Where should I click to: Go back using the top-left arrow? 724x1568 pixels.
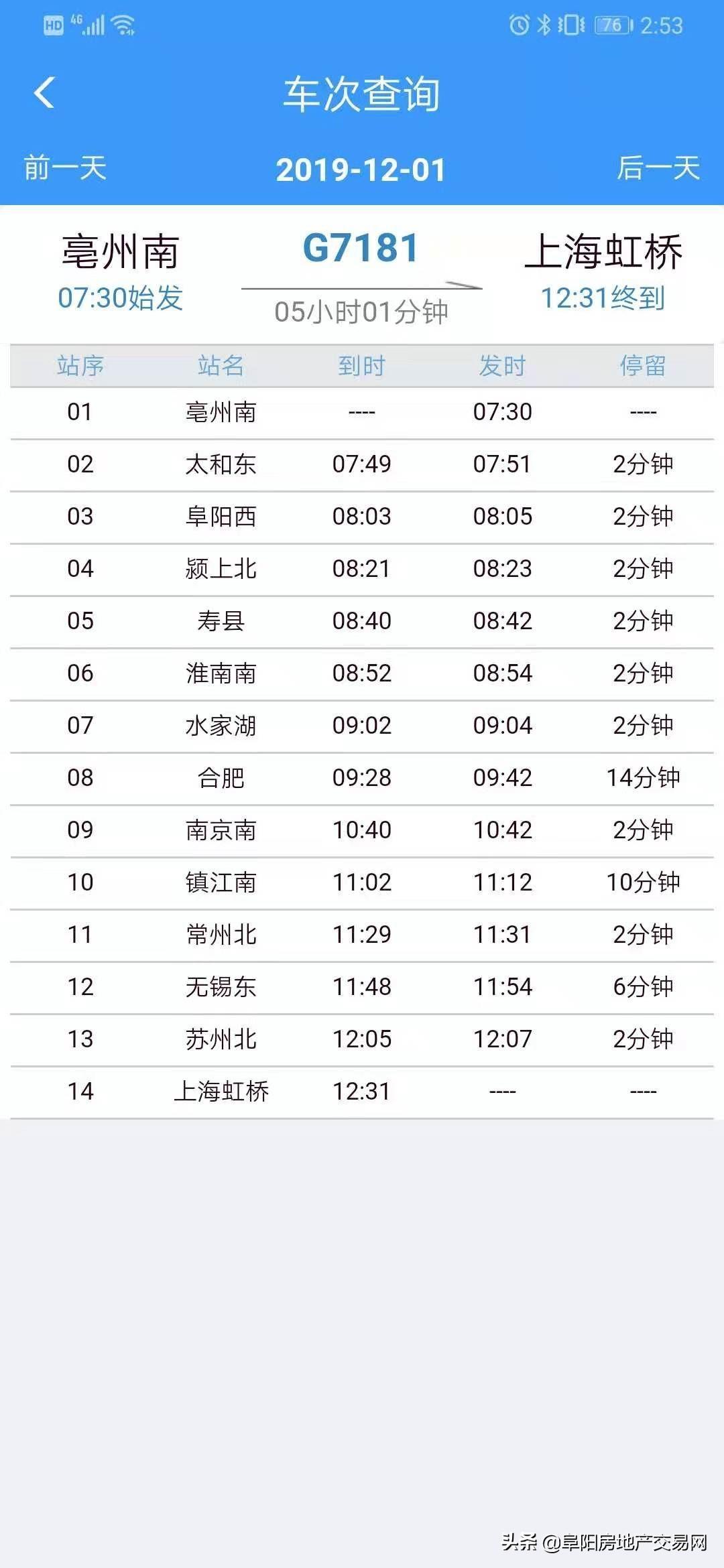(x=44, y=92)
